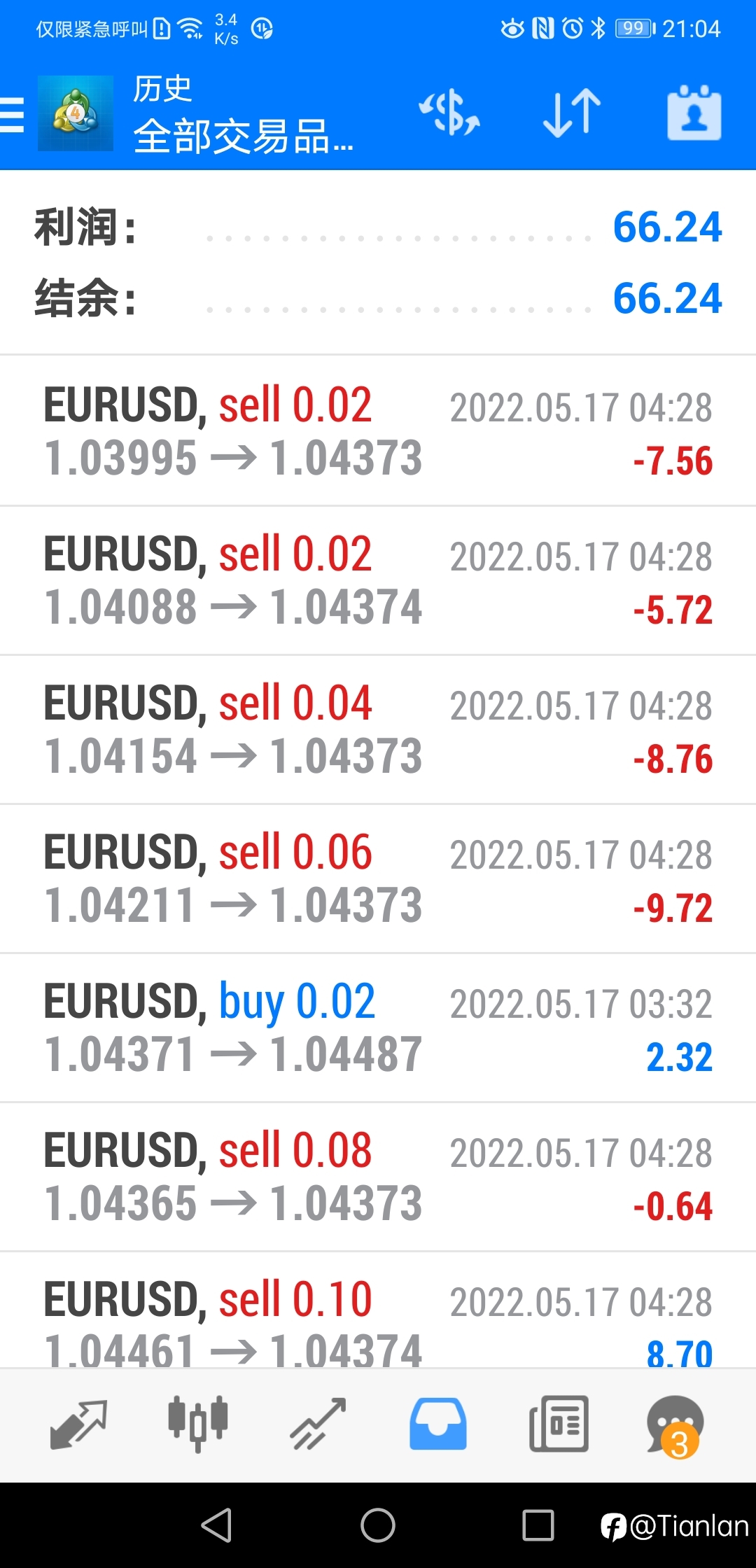Open the EURUSD buy 0.02 trade

point(378,1028)
